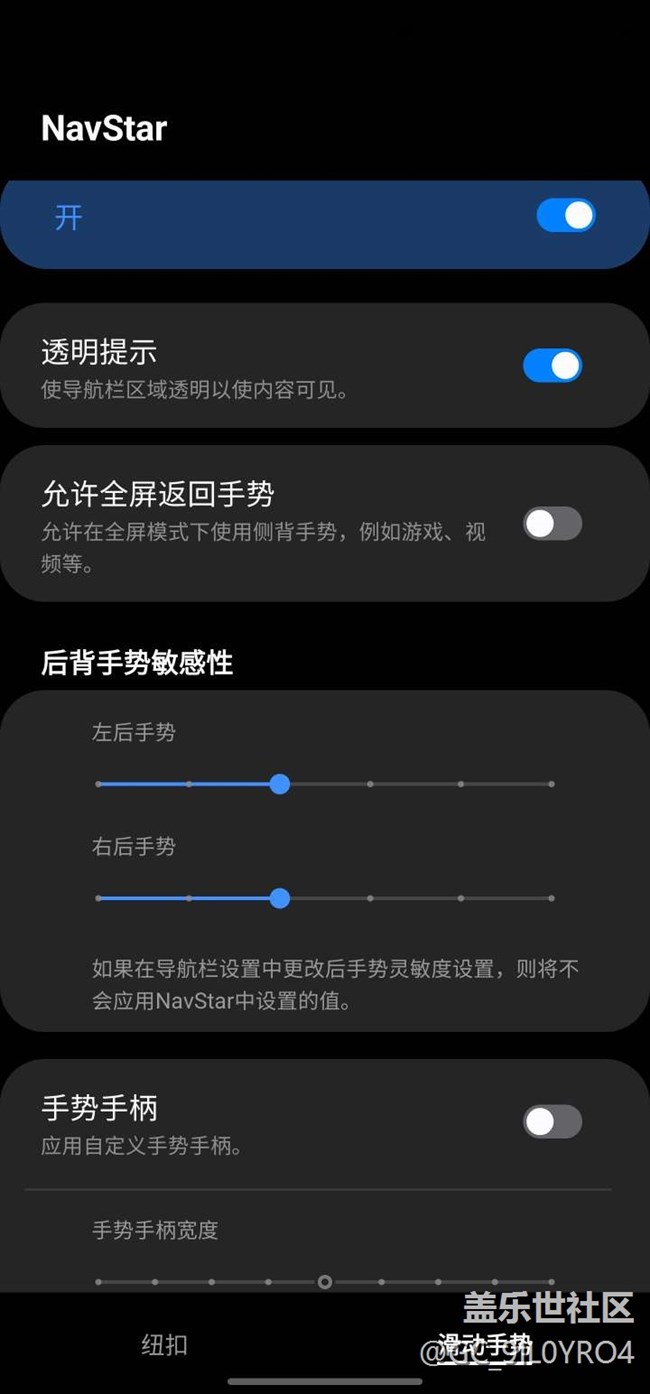The height and width of the screenshot is (1394, 650).
Task: Enable 允许全屏返回手势 switch
Action: (x=552, y=523)
